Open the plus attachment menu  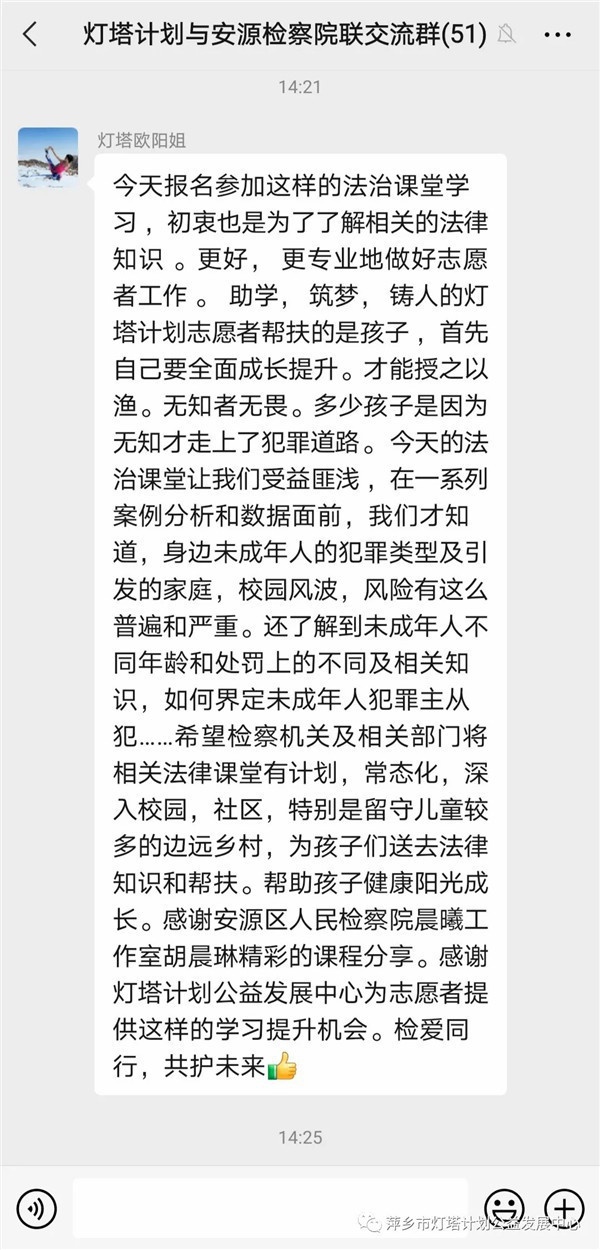pyautogui.click(x=563, y=1209)
